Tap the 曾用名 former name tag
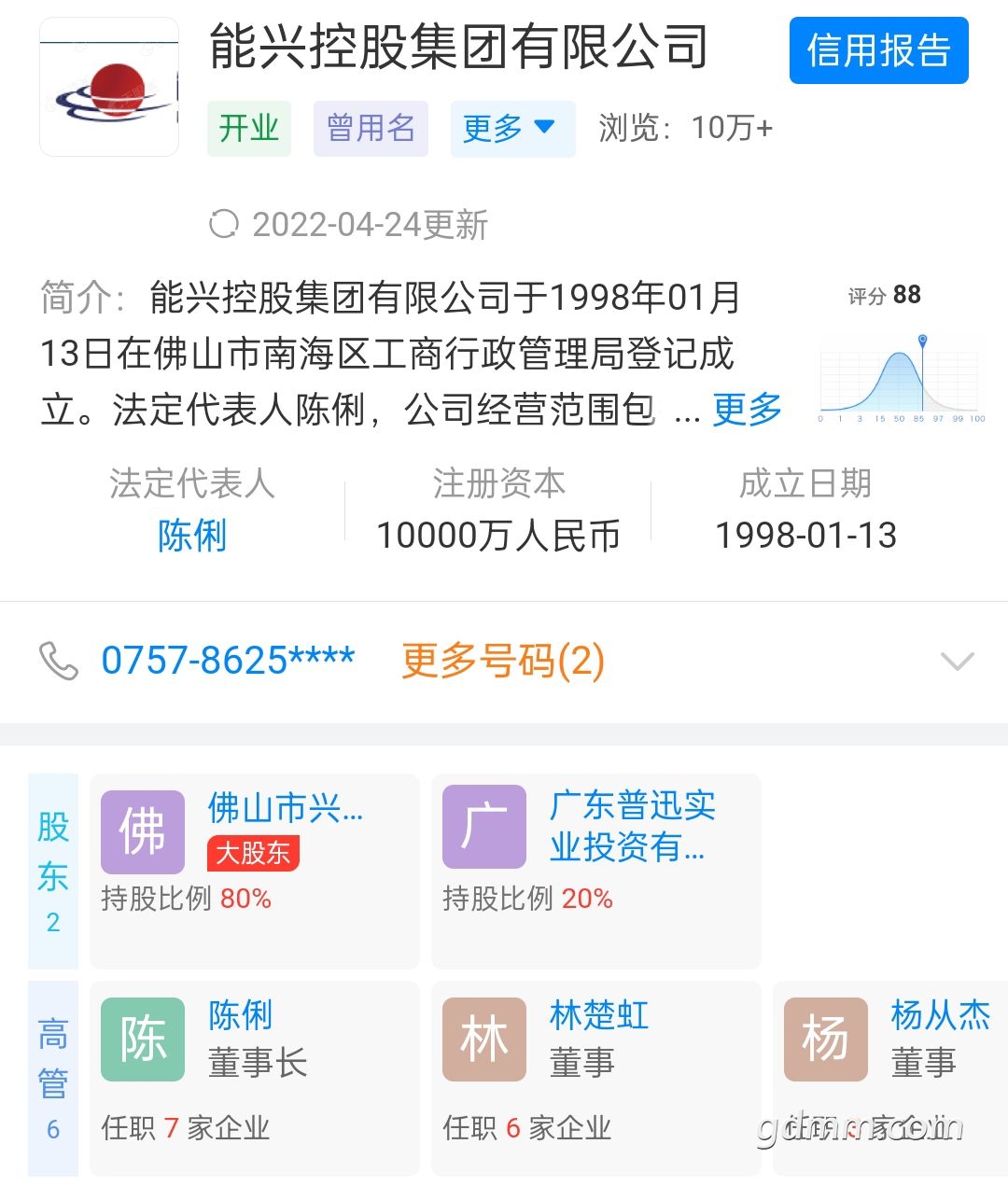This screenshot has height=1186, width=1008. [371, 128]
